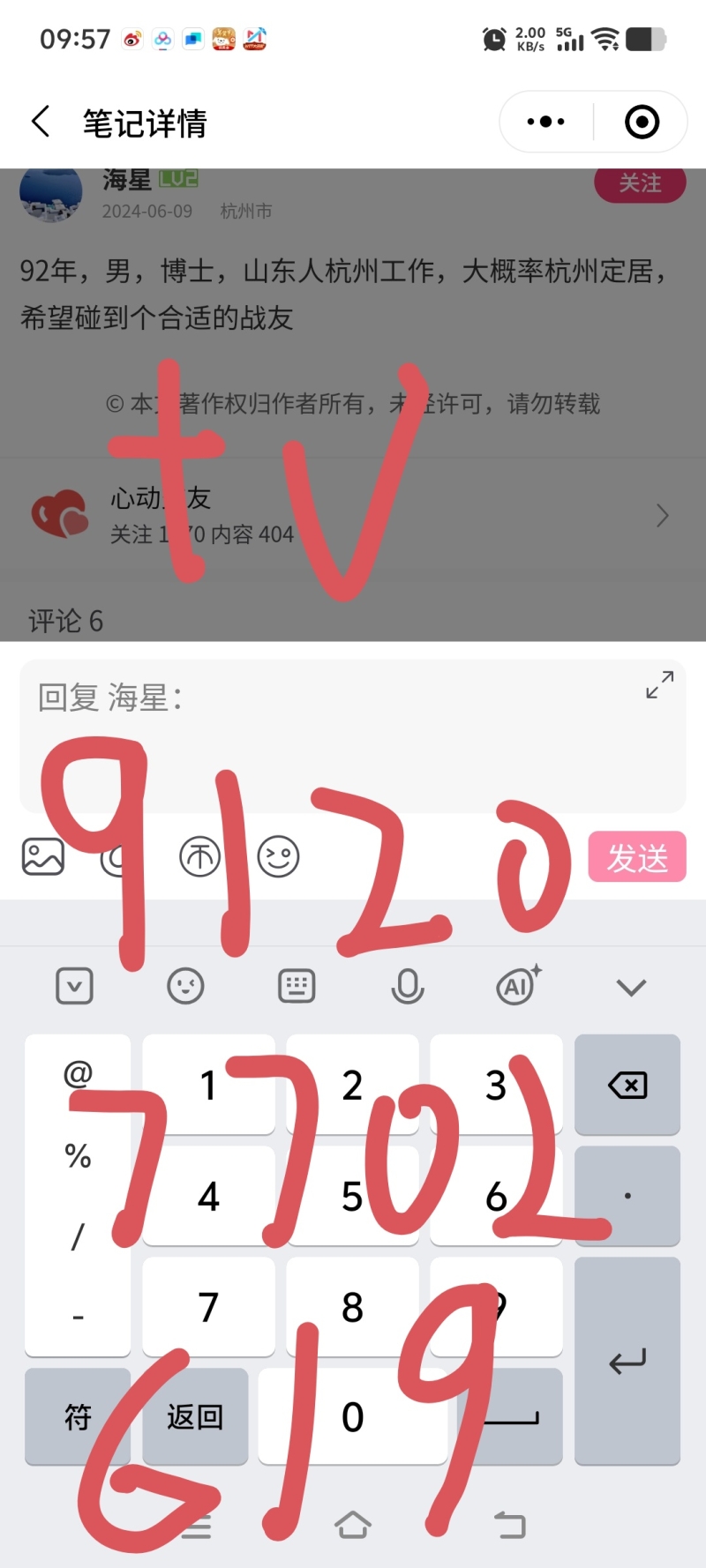The height and width of the screenshot is (1568, 706).
Task: Start voice input with the microphone
Action: tap(407, 987)
